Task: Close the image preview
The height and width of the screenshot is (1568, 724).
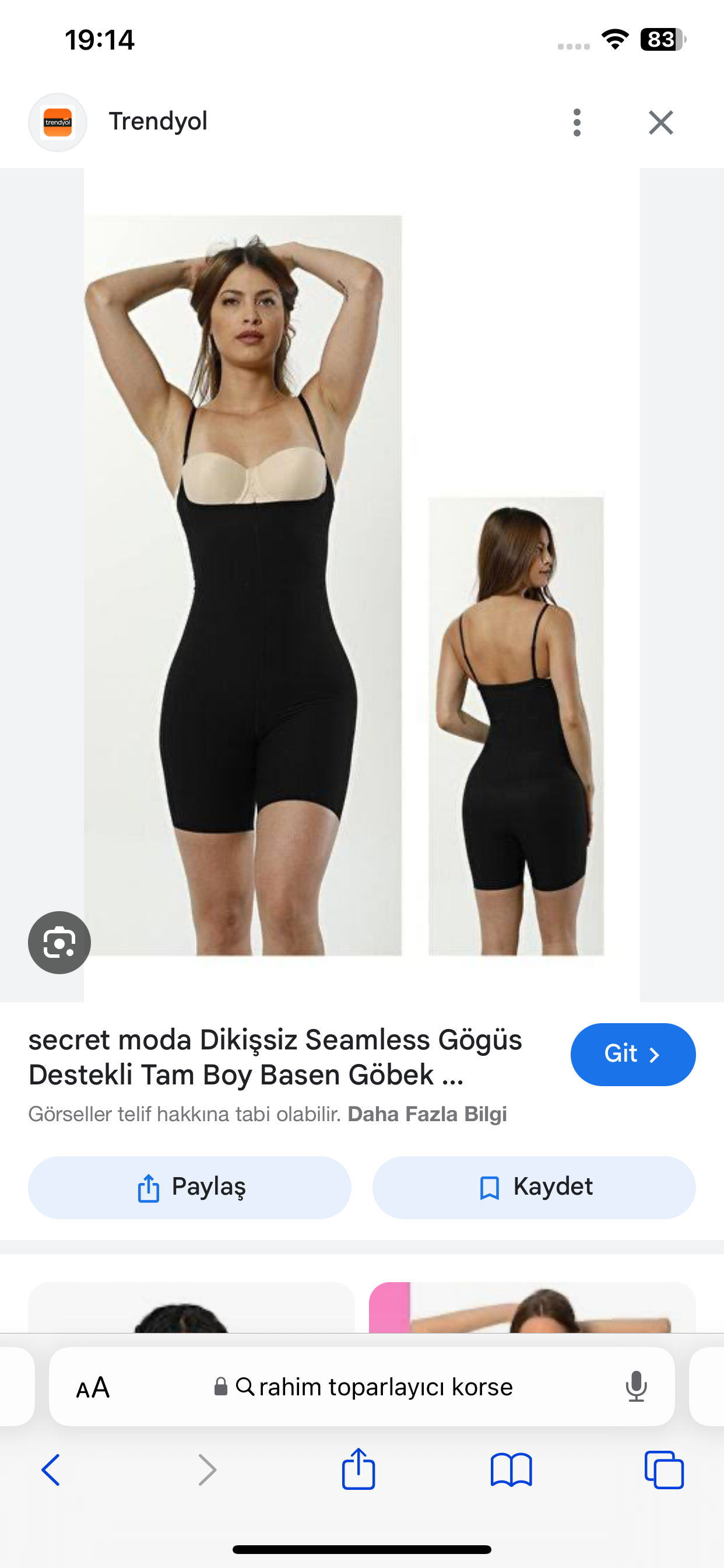Action: [x=660, y=123]
